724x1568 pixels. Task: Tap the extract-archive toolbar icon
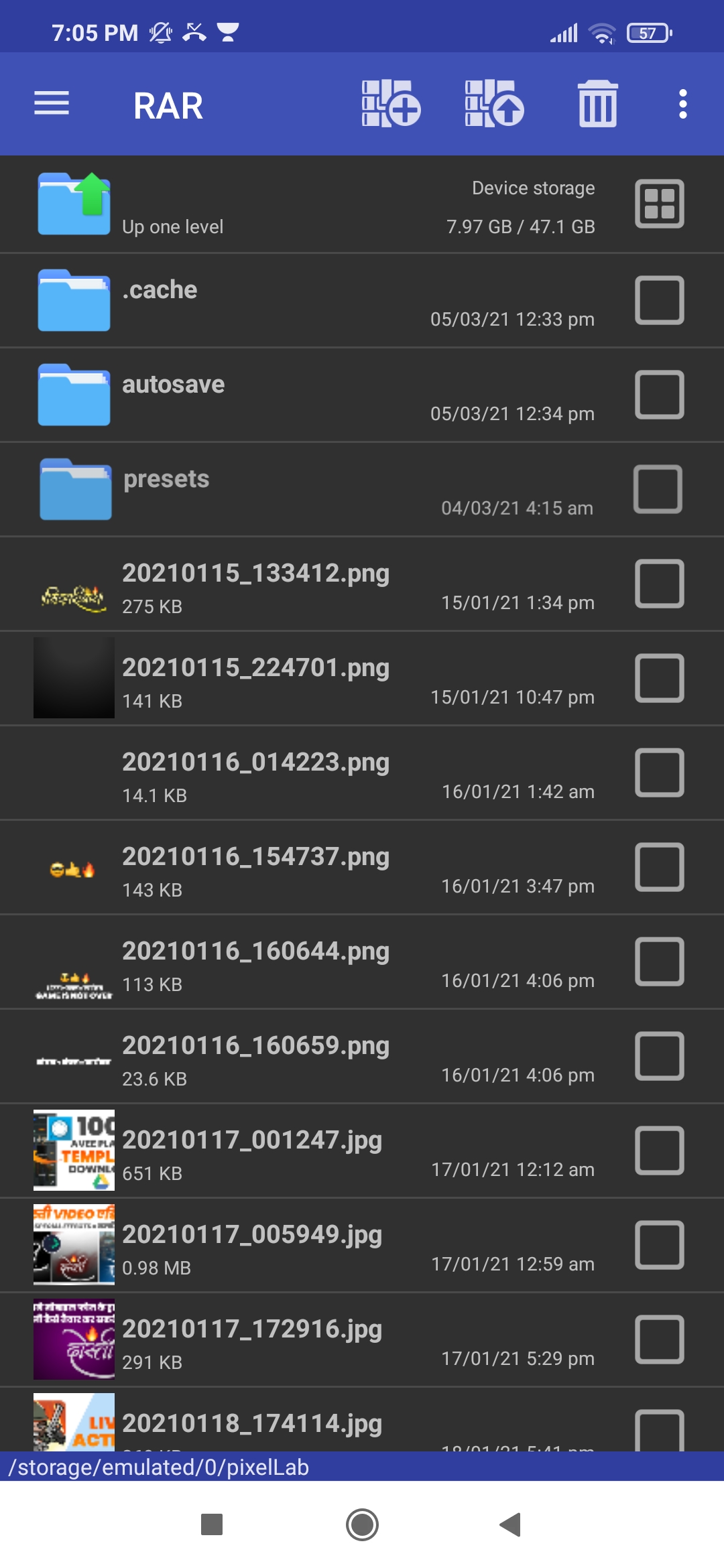pos(494,104)
